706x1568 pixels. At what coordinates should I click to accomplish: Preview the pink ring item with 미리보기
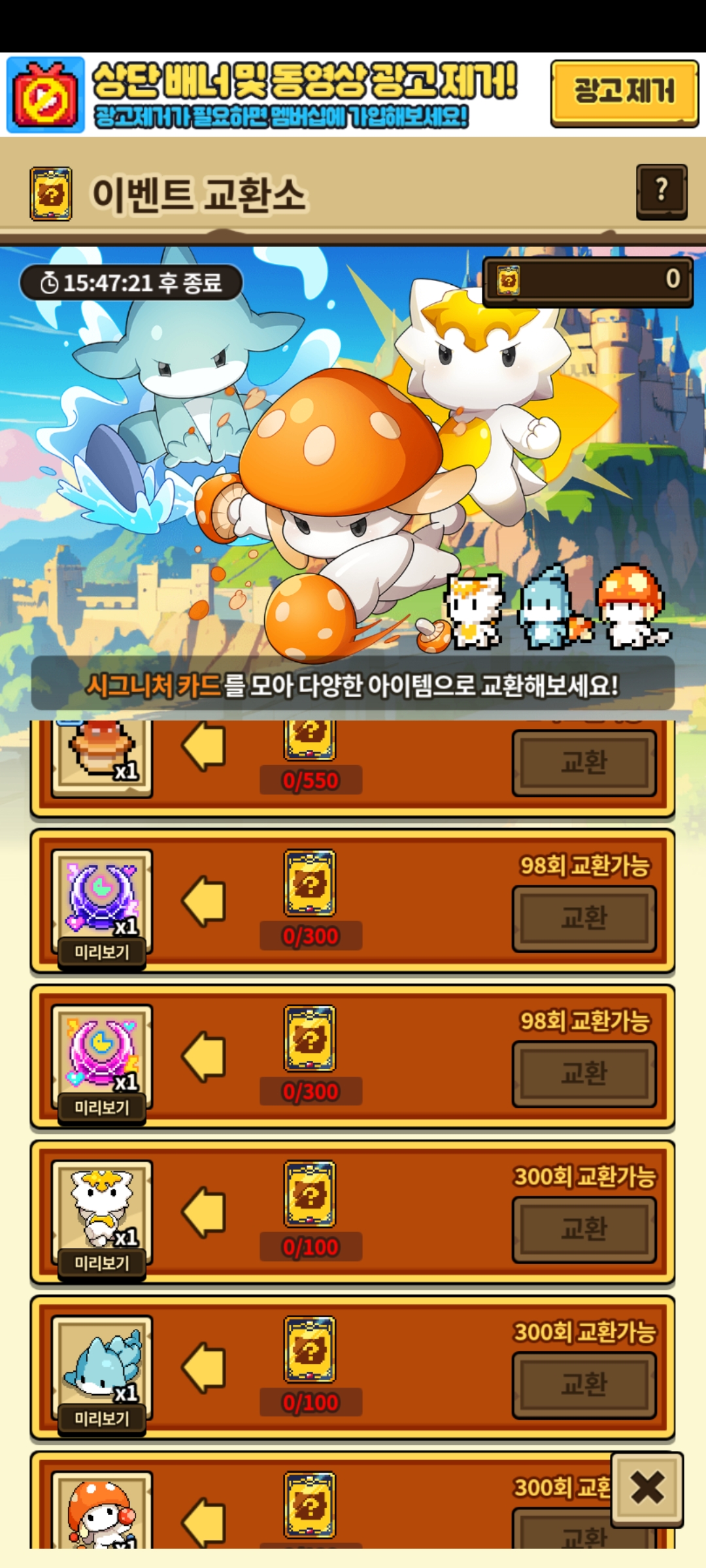tap(102, 1108)
